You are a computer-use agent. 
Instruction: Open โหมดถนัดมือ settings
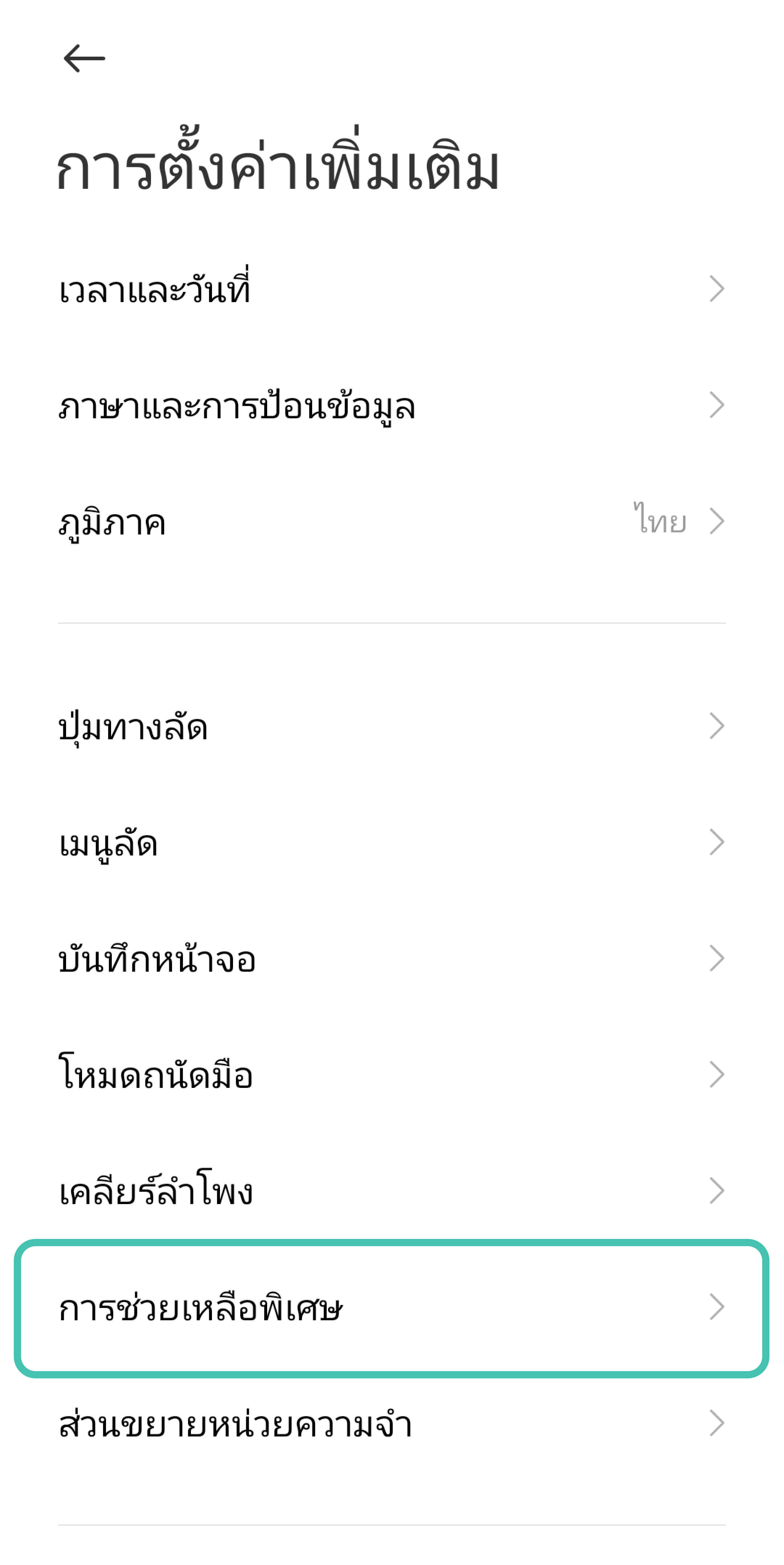click(392, 1075)
